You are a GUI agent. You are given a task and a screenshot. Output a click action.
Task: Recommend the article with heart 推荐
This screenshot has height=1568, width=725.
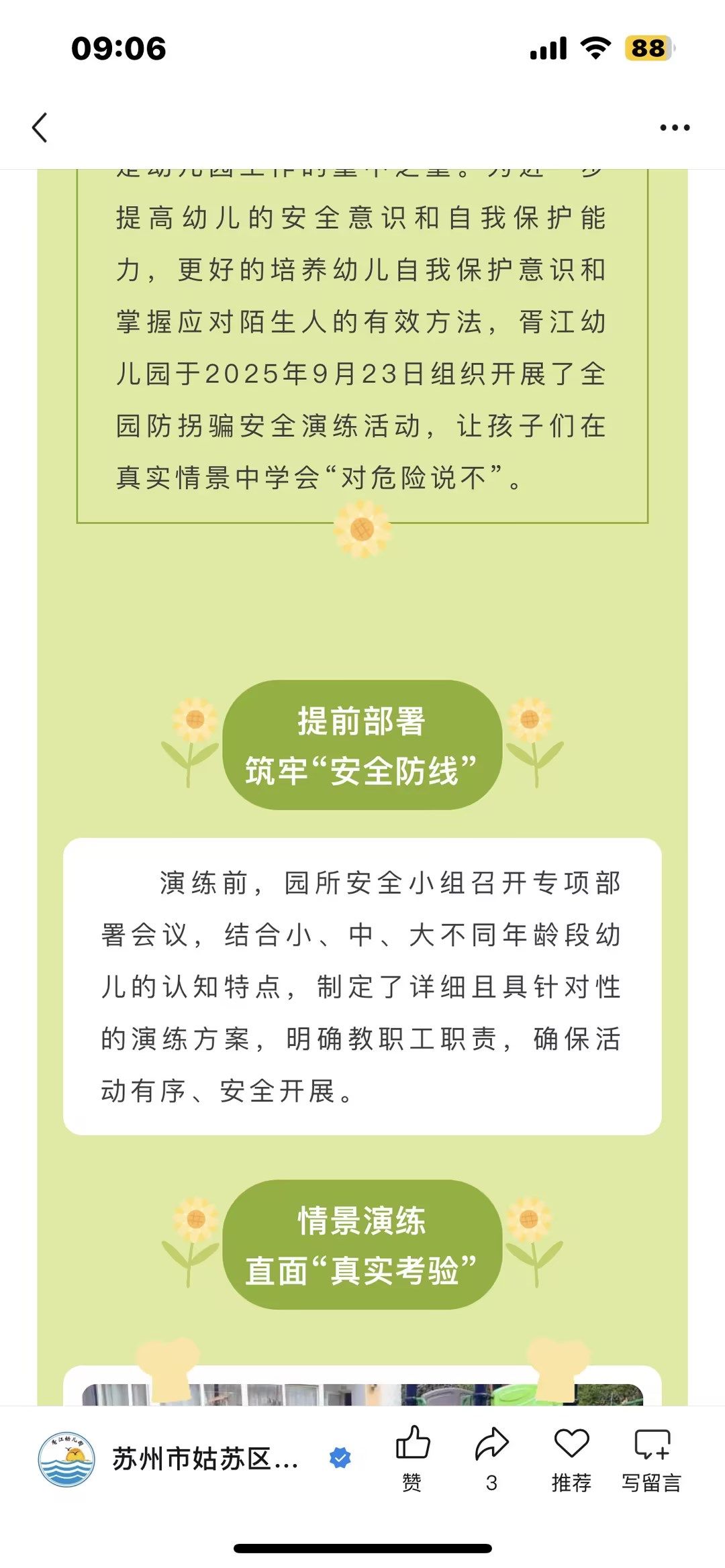coord(571,1457)
